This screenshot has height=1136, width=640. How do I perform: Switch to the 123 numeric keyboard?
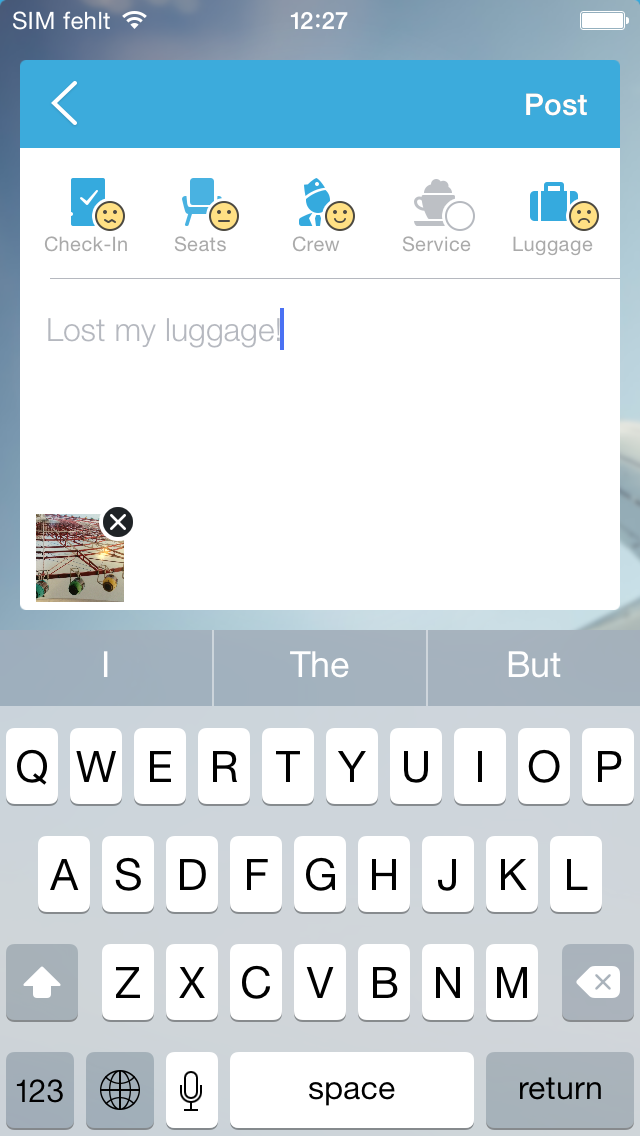pos(40,1089)
